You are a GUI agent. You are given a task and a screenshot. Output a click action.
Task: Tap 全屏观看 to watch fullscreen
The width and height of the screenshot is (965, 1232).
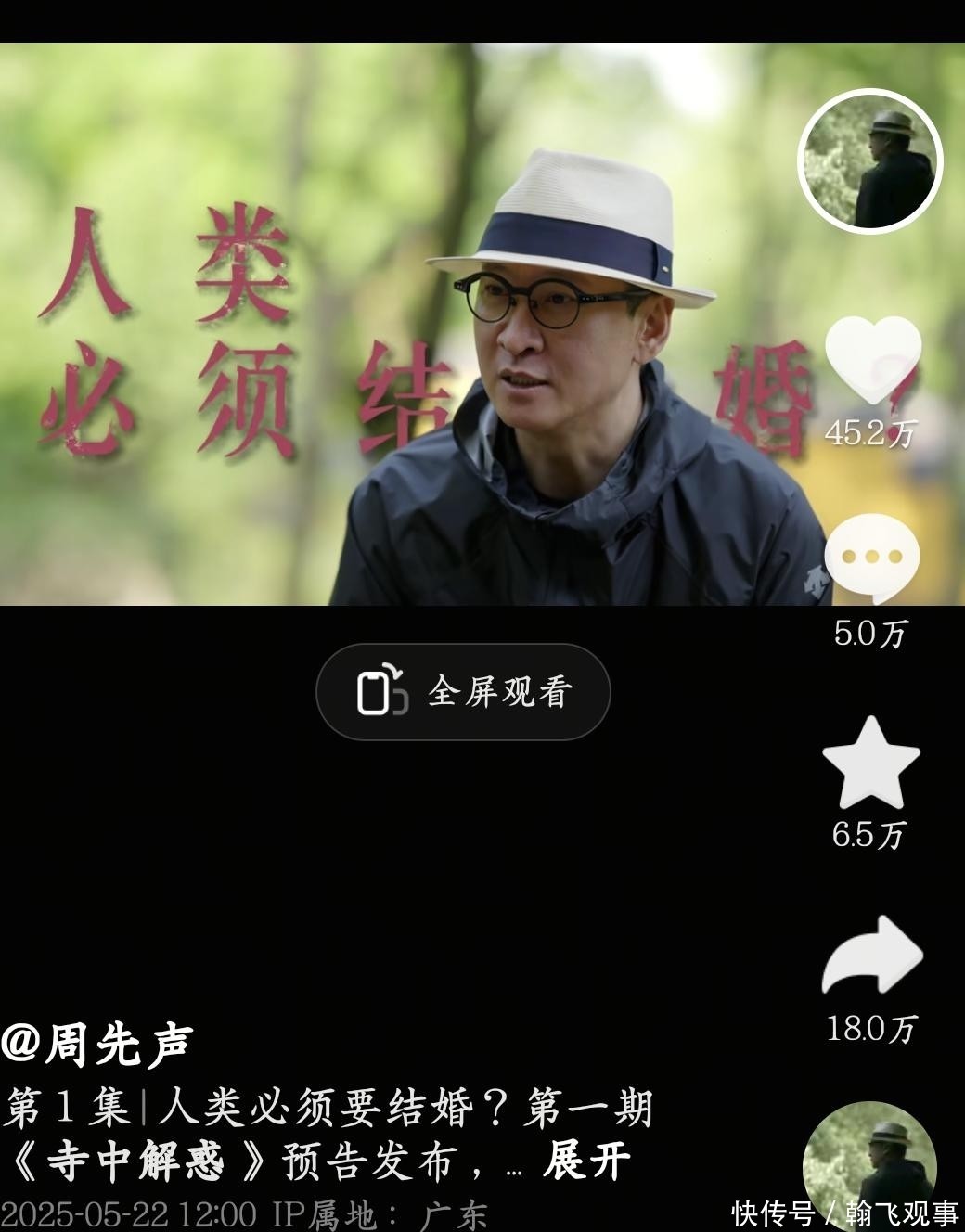[x=463, y=692]
